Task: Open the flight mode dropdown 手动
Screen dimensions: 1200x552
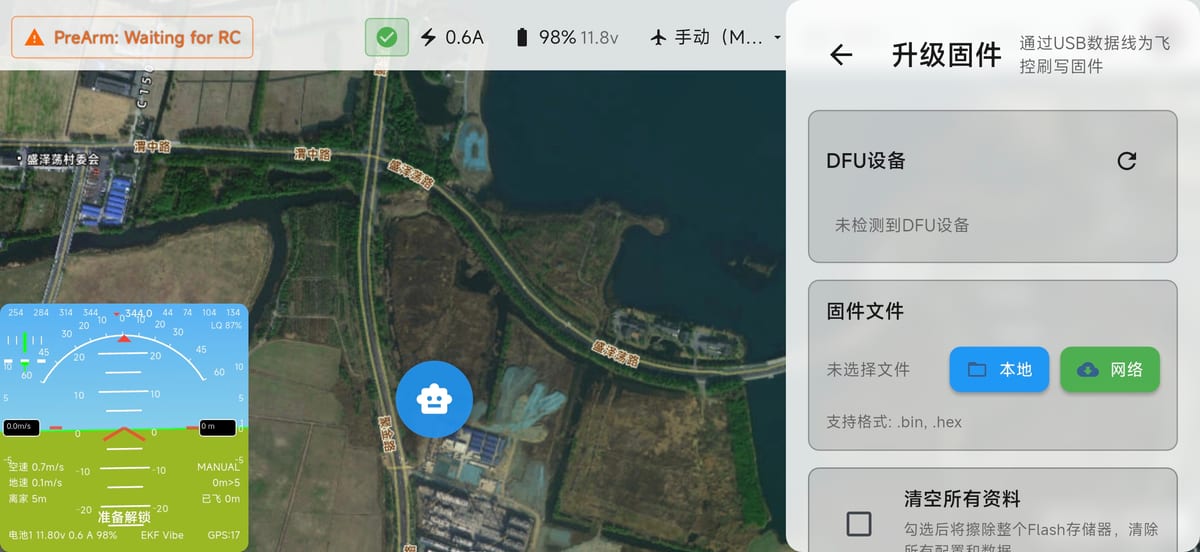Action: point(717,38)
